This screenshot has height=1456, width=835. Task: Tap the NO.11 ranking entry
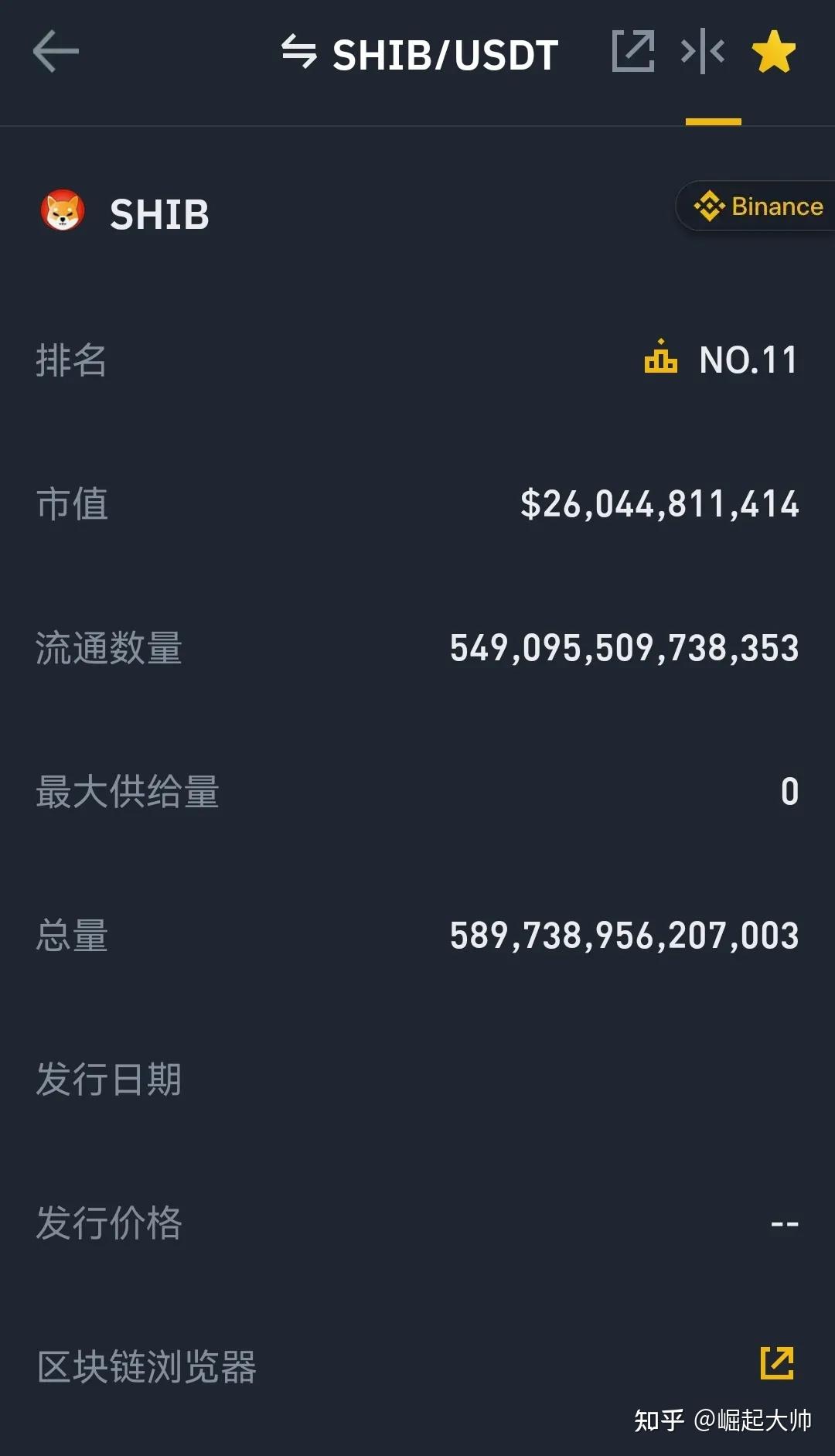click(x=747, y=360)
